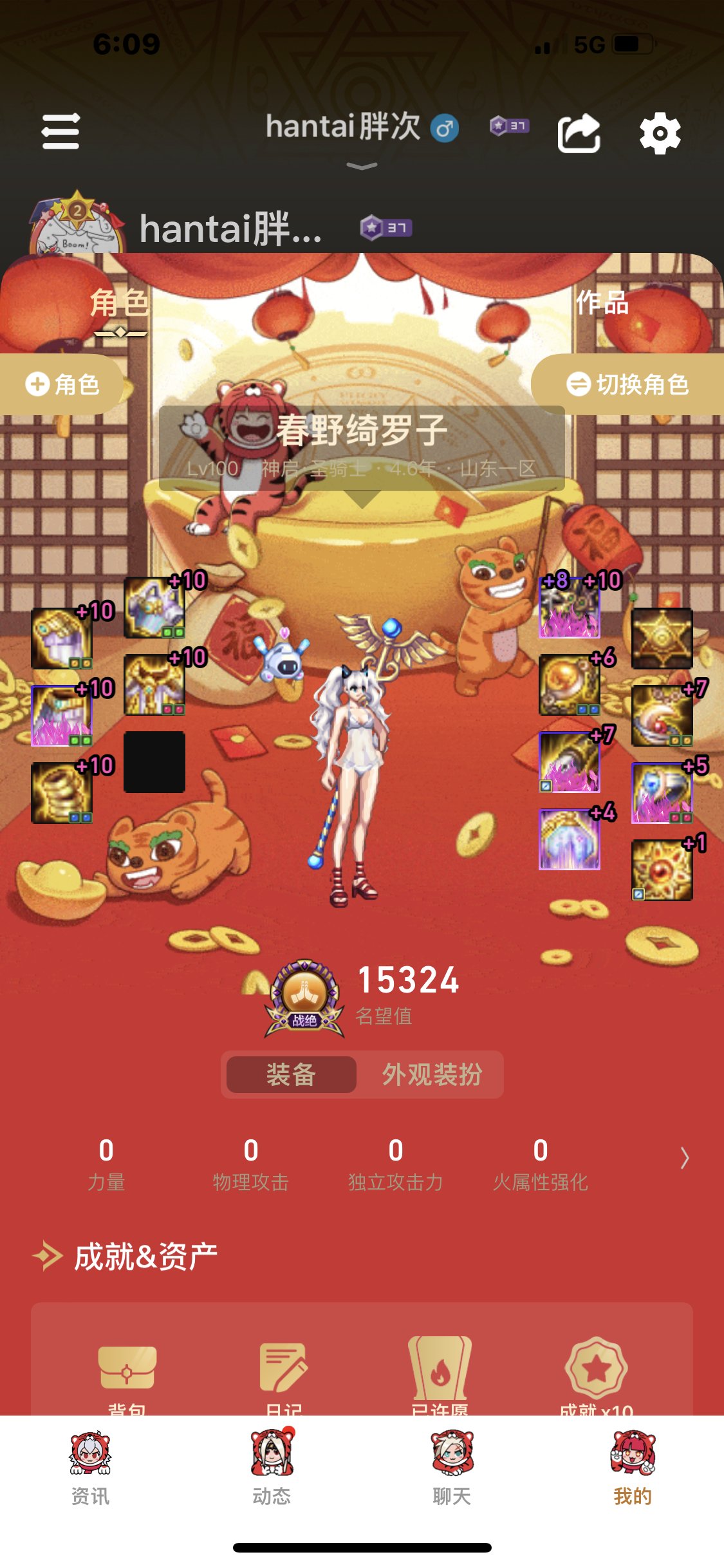Open the settings gear
Screen dimensions: 724x1568
[660, 133]
